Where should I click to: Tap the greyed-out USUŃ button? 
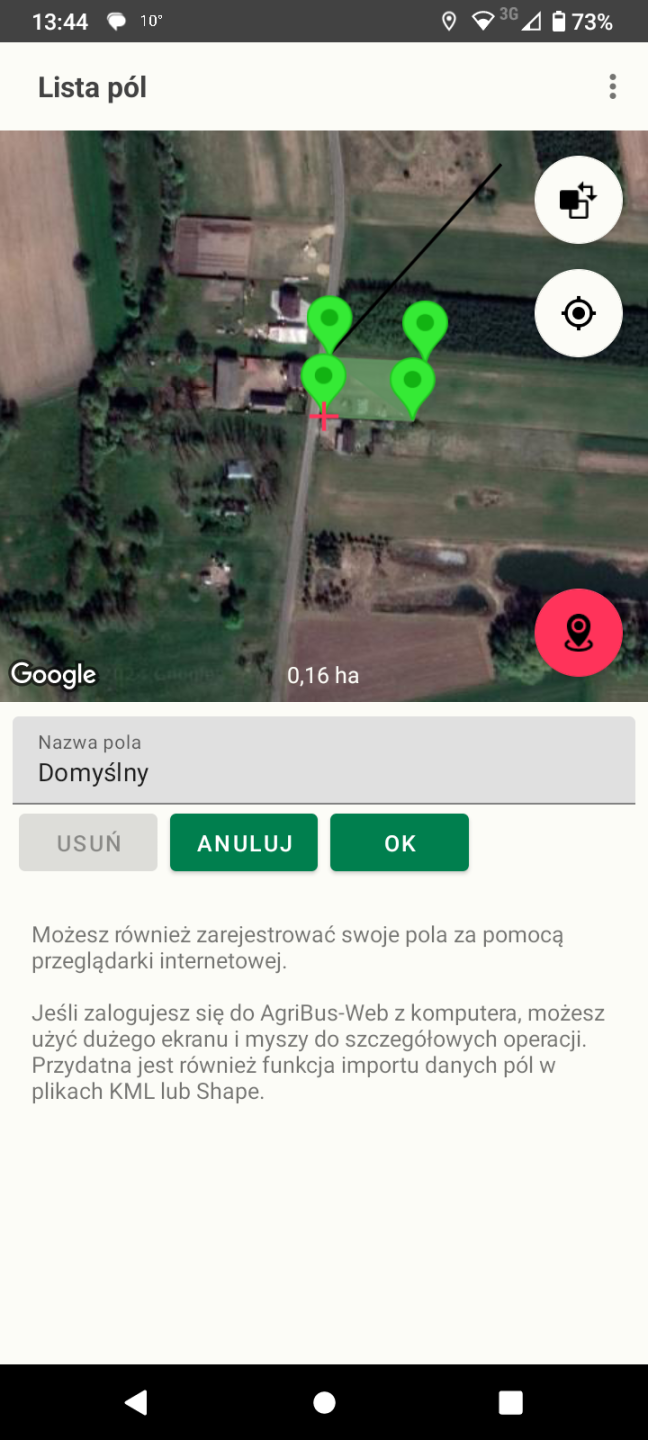pyautogui.click(x=88, y=843)
